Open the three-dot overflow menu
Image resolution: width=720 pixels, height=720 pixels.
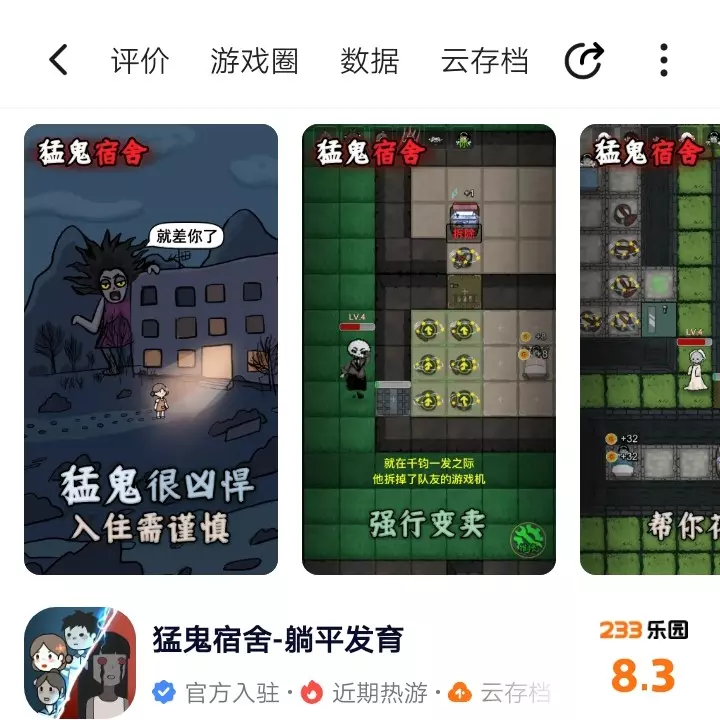pos(664,61)
